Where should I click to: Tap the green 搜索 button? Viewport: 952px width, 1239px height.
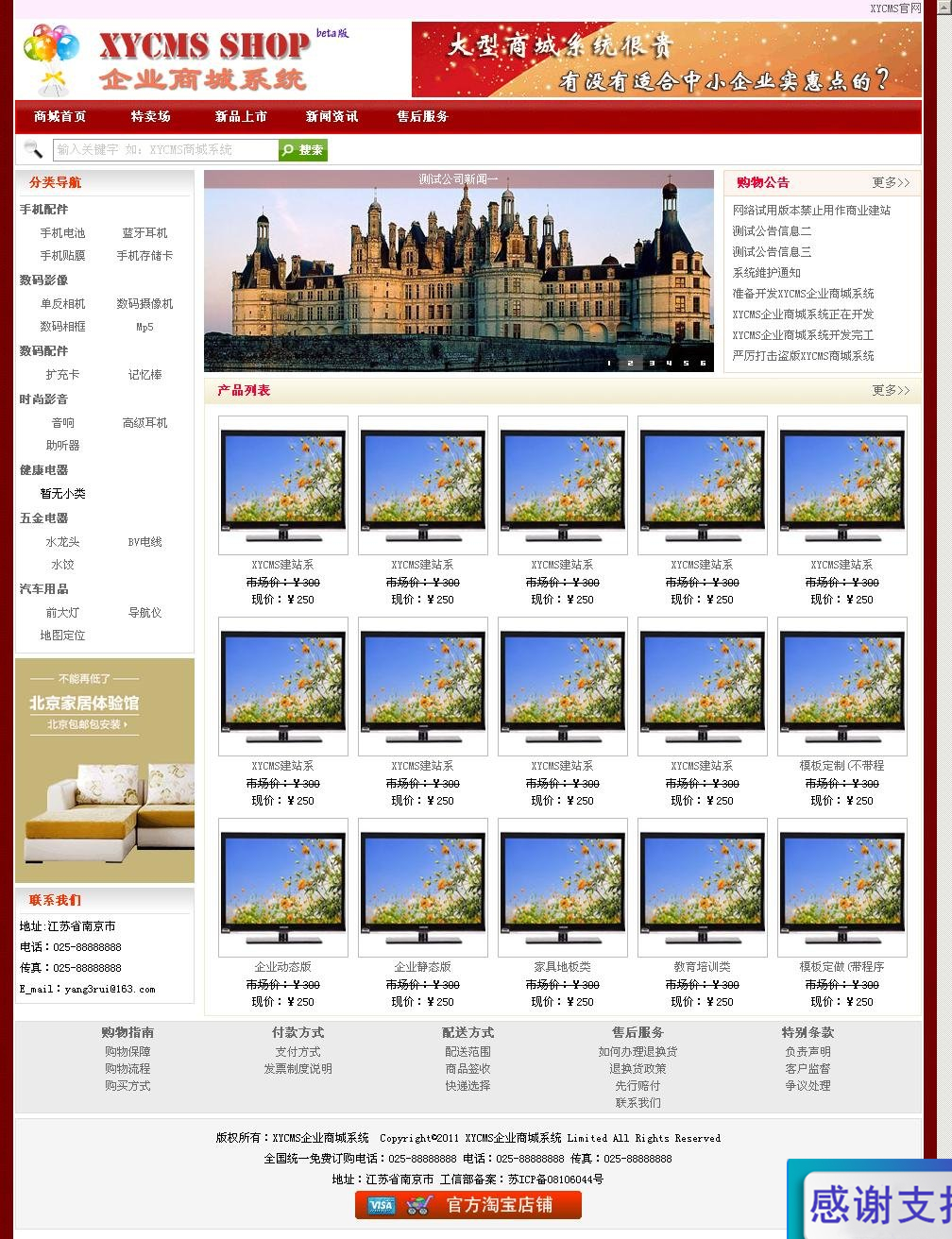303,150
